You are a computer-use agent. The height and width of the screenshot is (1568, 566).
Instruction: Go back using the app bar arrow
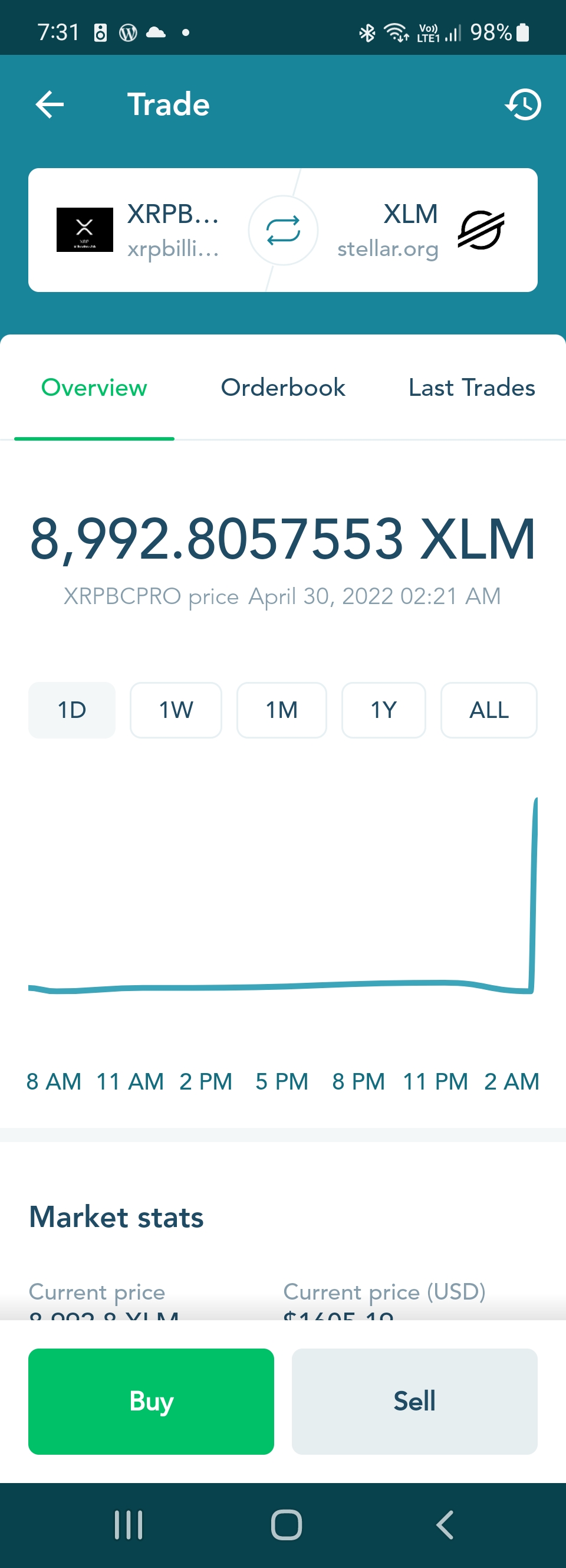[x=50, y=104]
